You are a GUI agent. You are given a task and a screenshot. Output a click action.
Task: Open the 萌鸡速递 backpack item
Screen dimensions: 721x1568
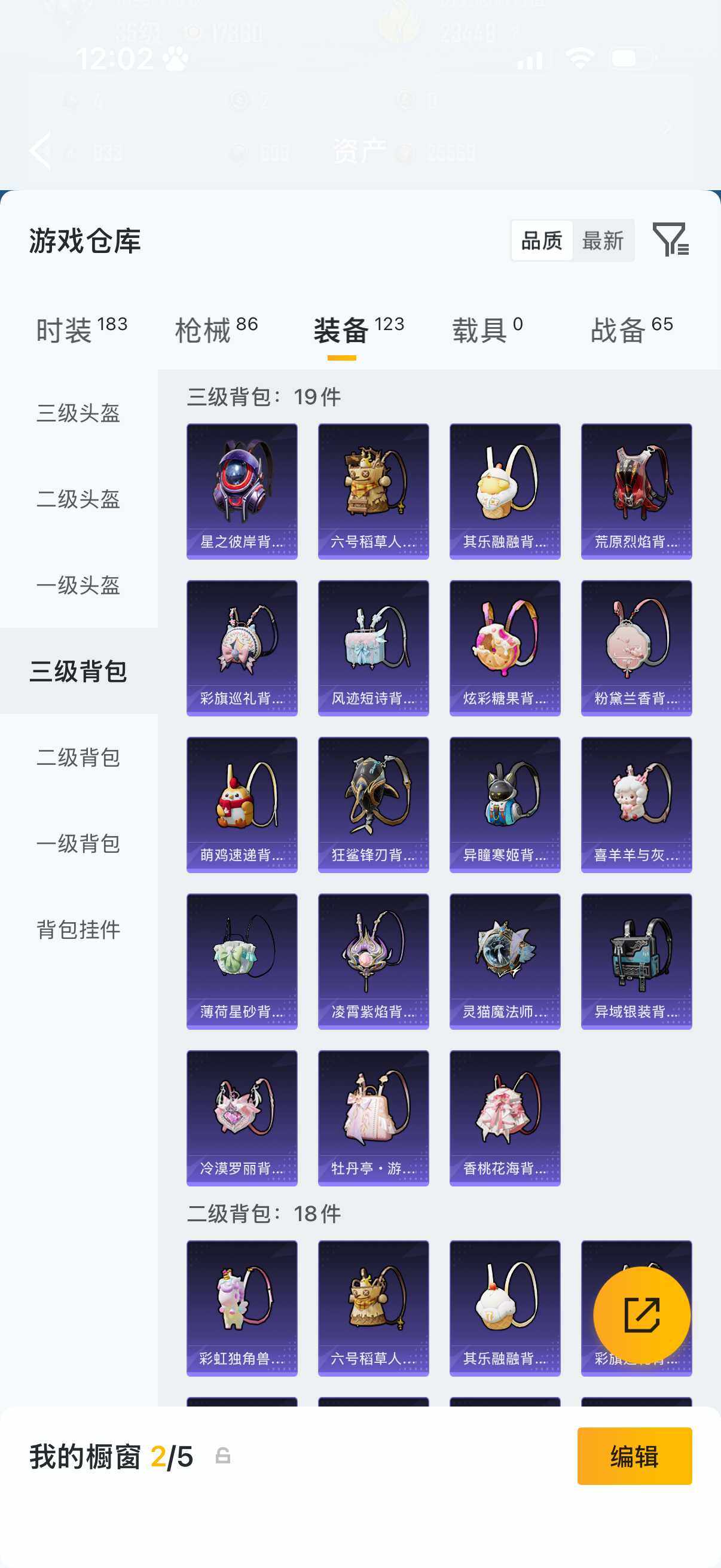tap(242, 805)
